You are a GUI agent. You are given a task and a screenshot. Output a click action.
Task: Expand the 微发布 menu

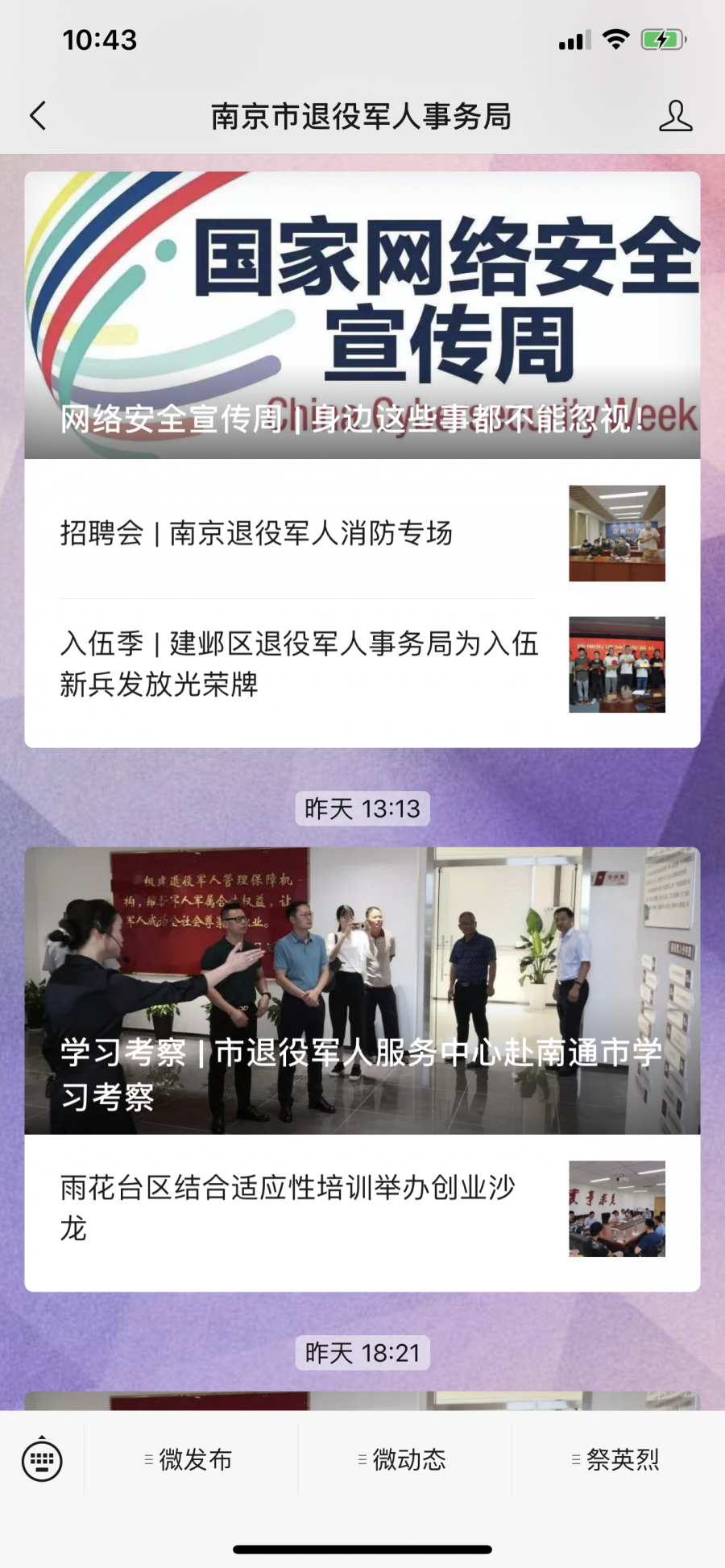[191, 1459]
